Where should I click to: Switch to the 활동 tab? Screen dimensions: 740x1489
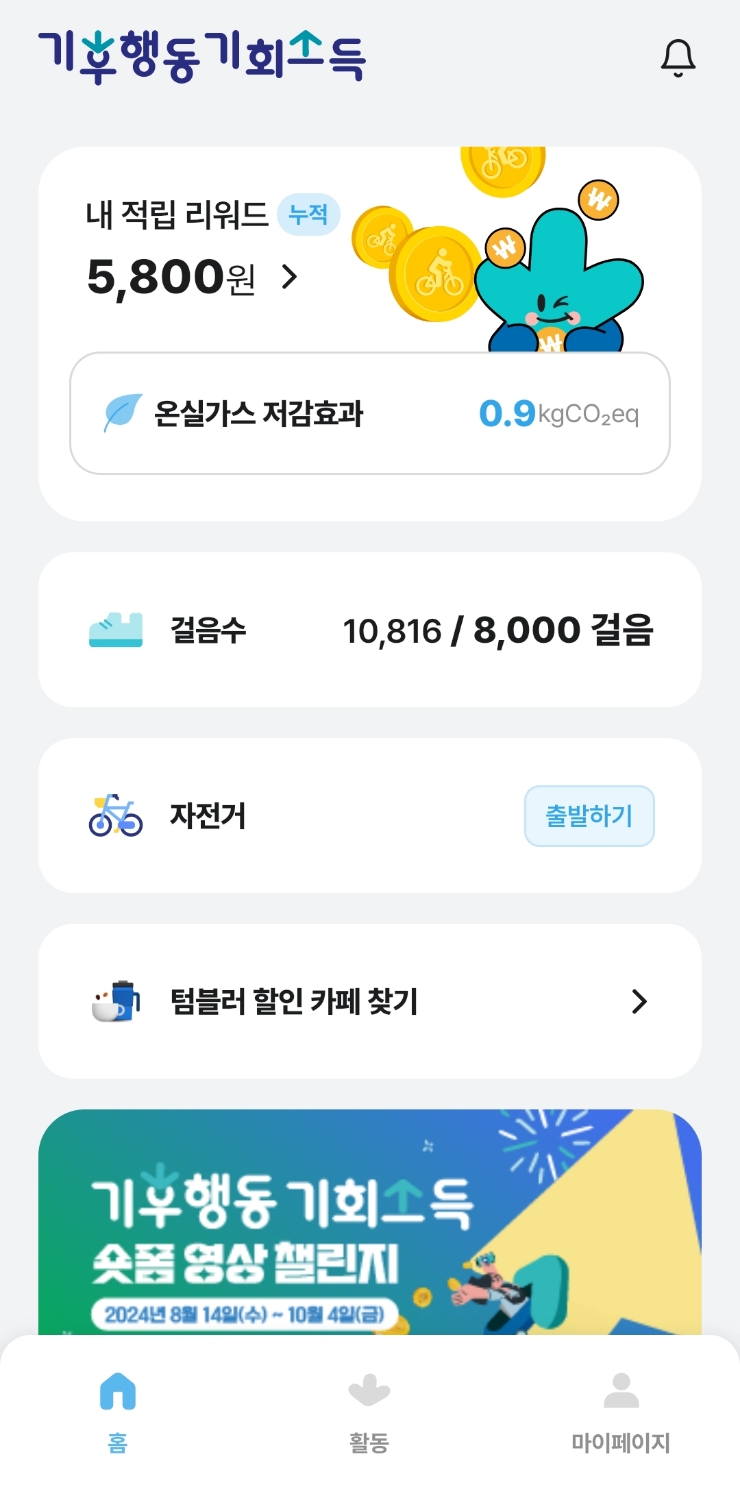tap(369, 1411)
